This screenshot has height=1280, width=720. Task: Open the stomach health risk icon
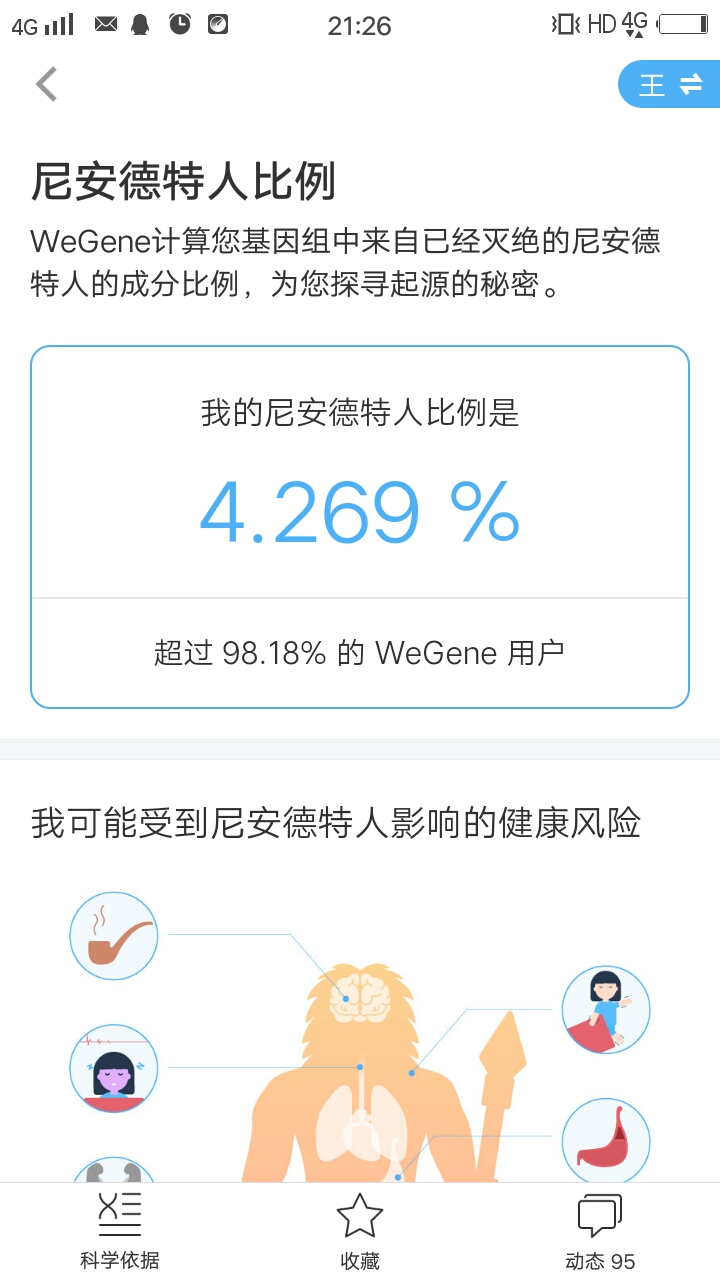point(606,1142)
